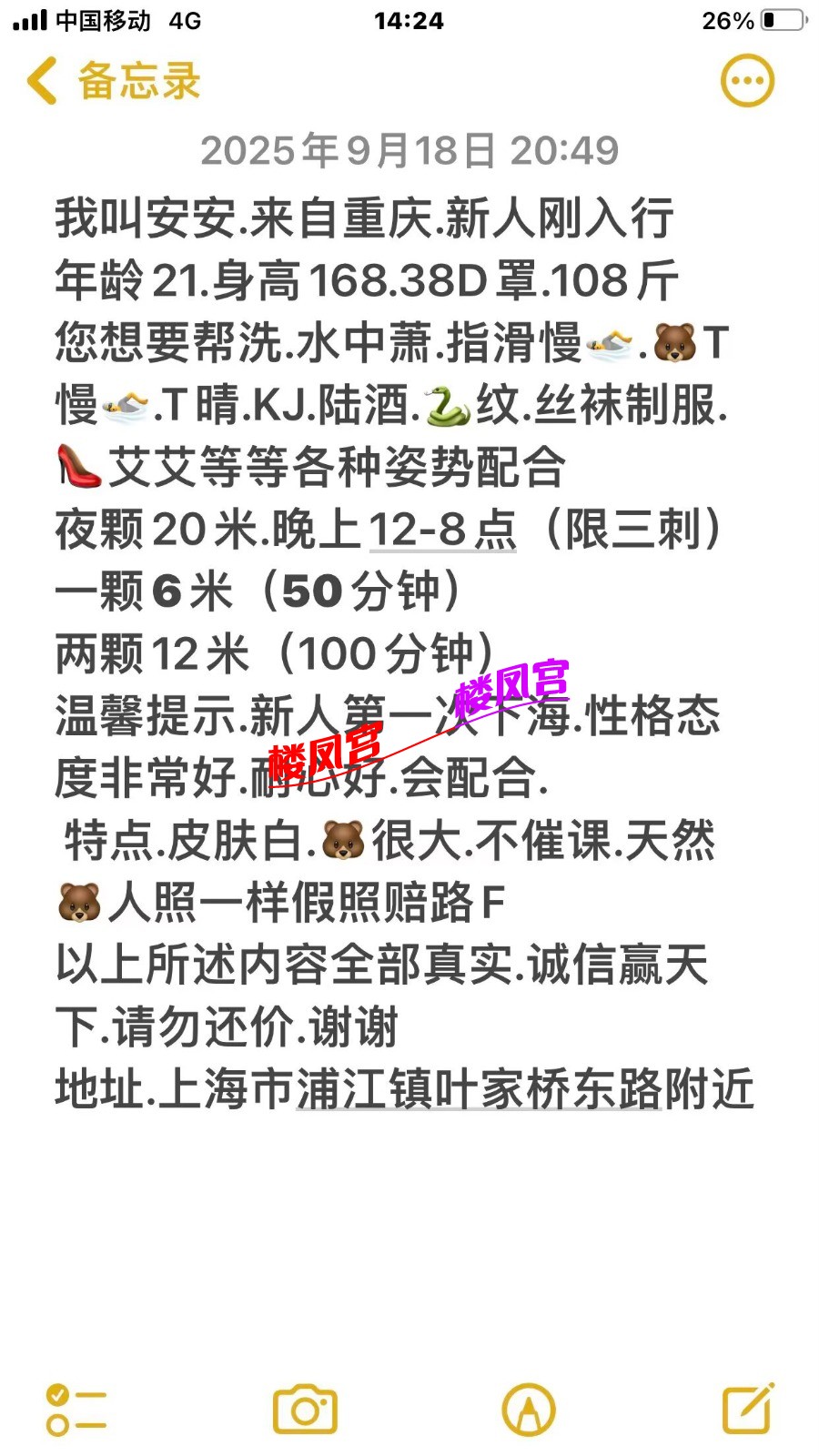Viewport: 819px width, 1456px height.
Task: Open the more options ellipsis menu
Action: point(747,81)
